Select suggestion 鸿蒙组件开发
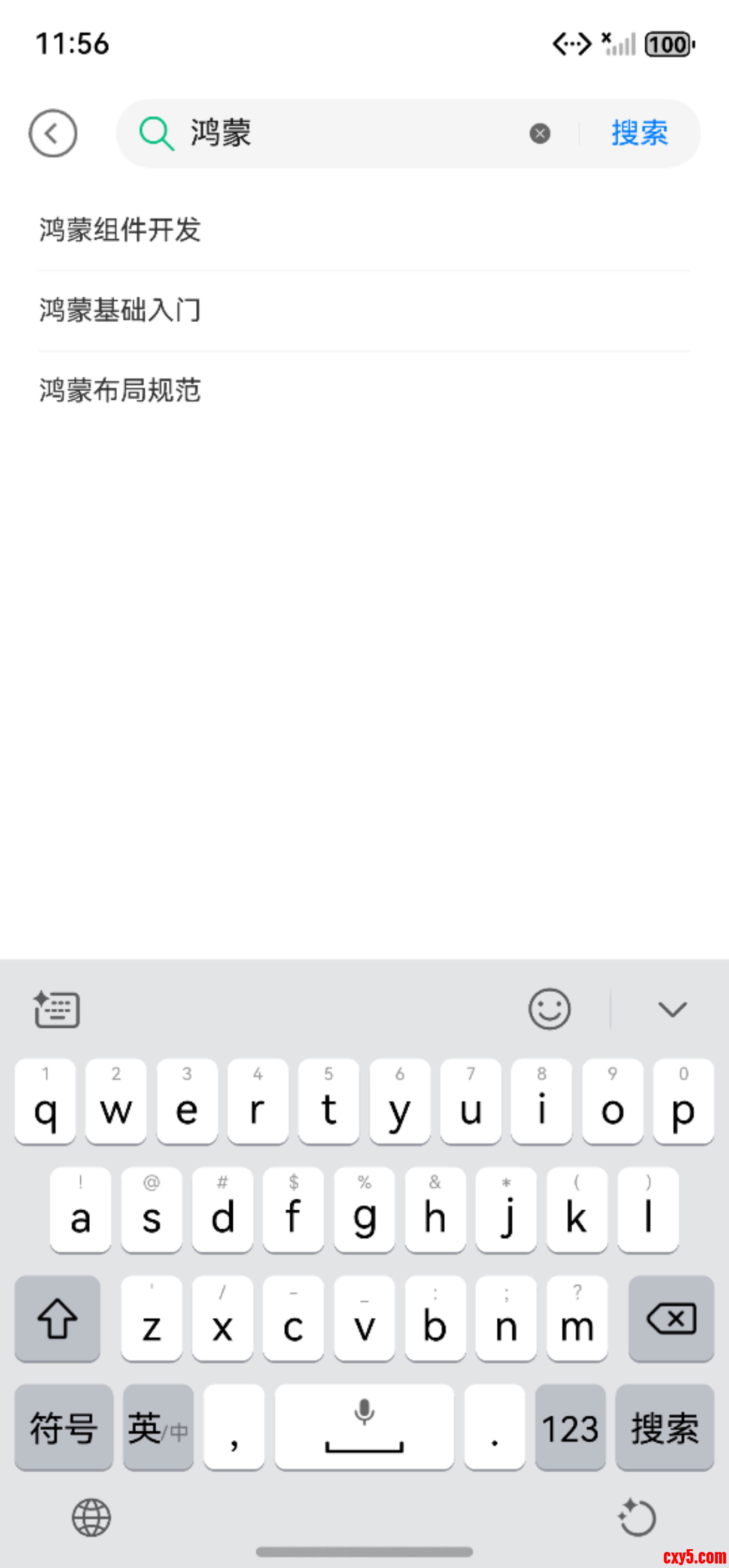Viewport: 729px width, 1568px height. pyautogui.click(x=121, y=230)
